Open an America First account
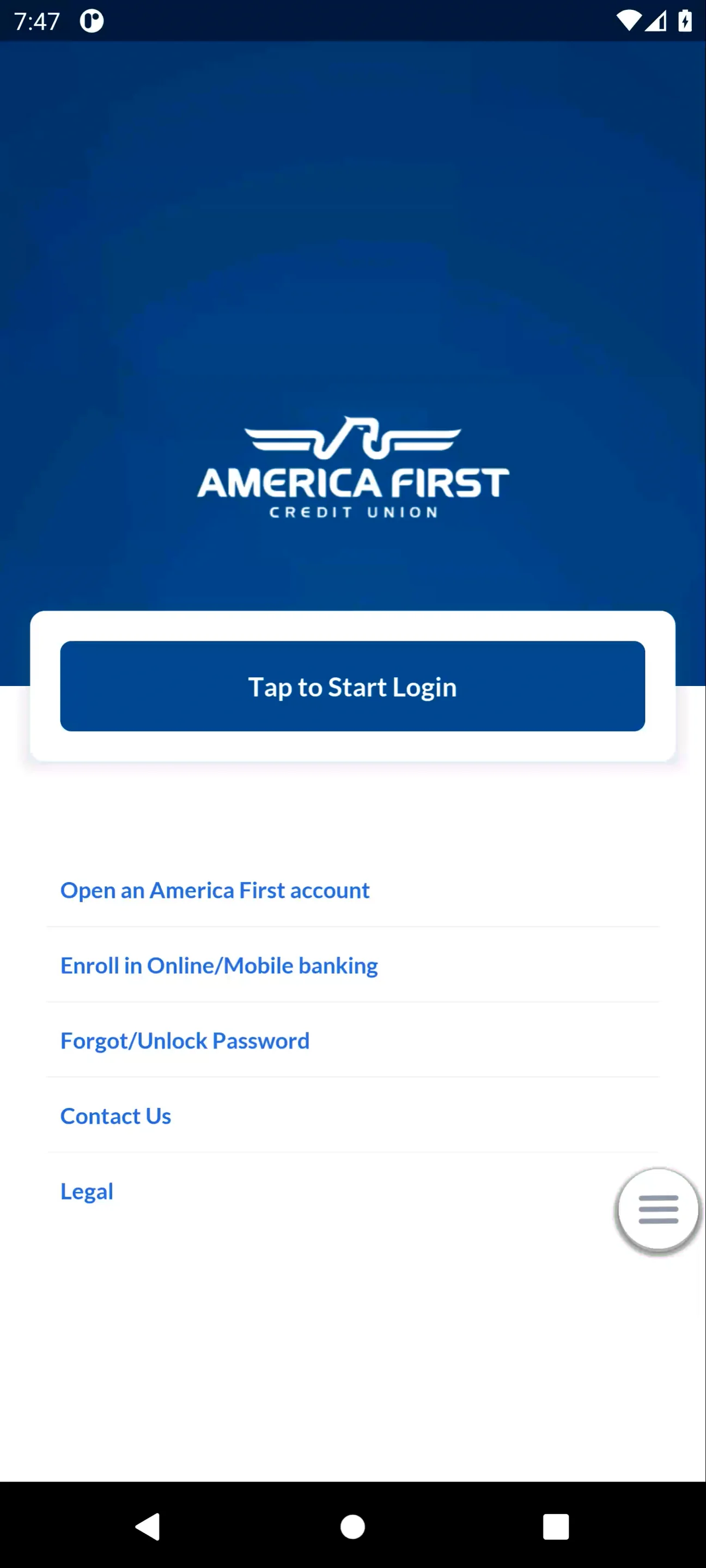This screenshot has width=706, height=1568. pos(215,890)
